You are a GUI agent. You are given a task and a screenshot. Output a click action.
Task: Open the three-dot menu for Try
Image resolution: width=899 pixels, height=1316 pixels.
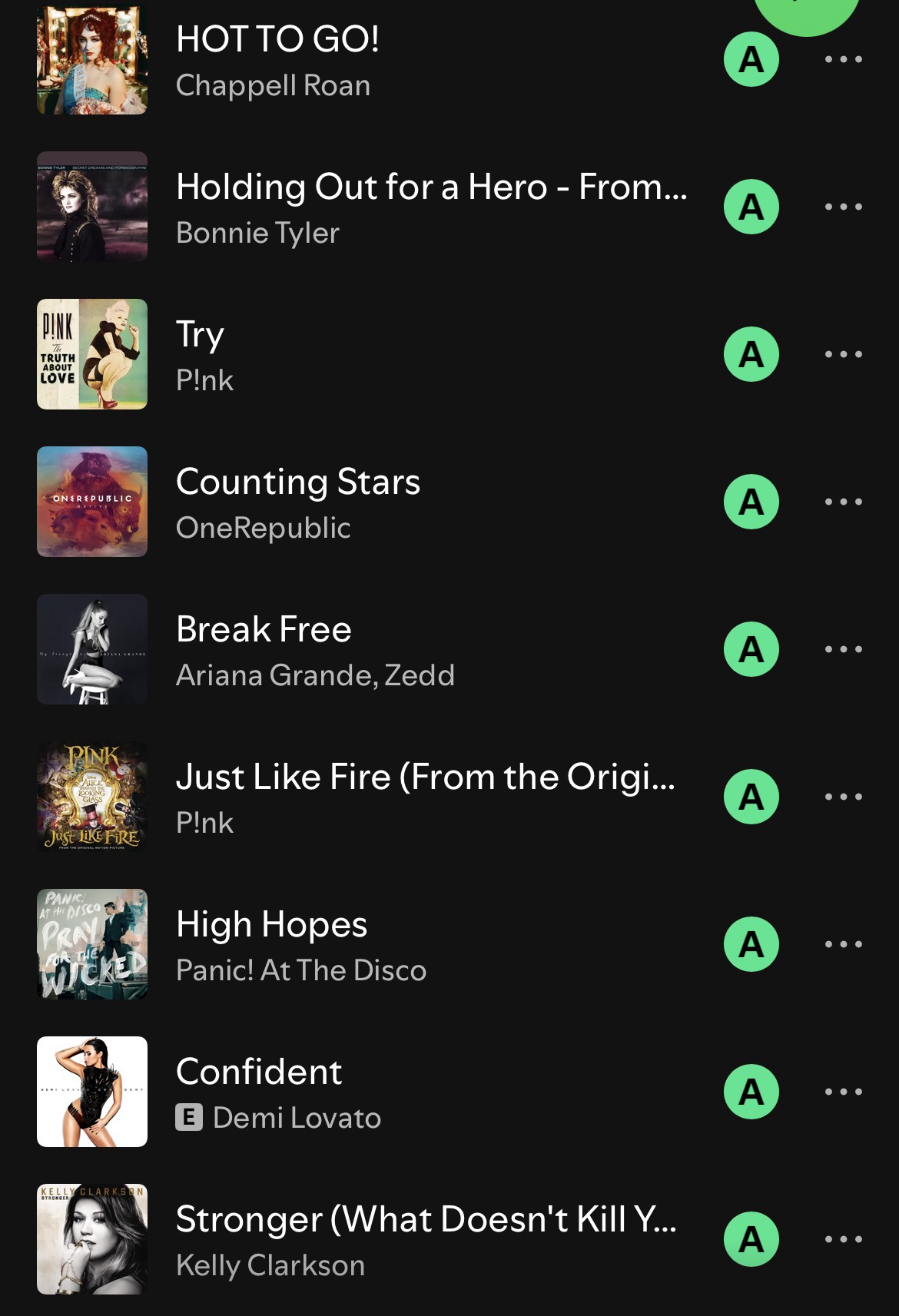(843, 354)
